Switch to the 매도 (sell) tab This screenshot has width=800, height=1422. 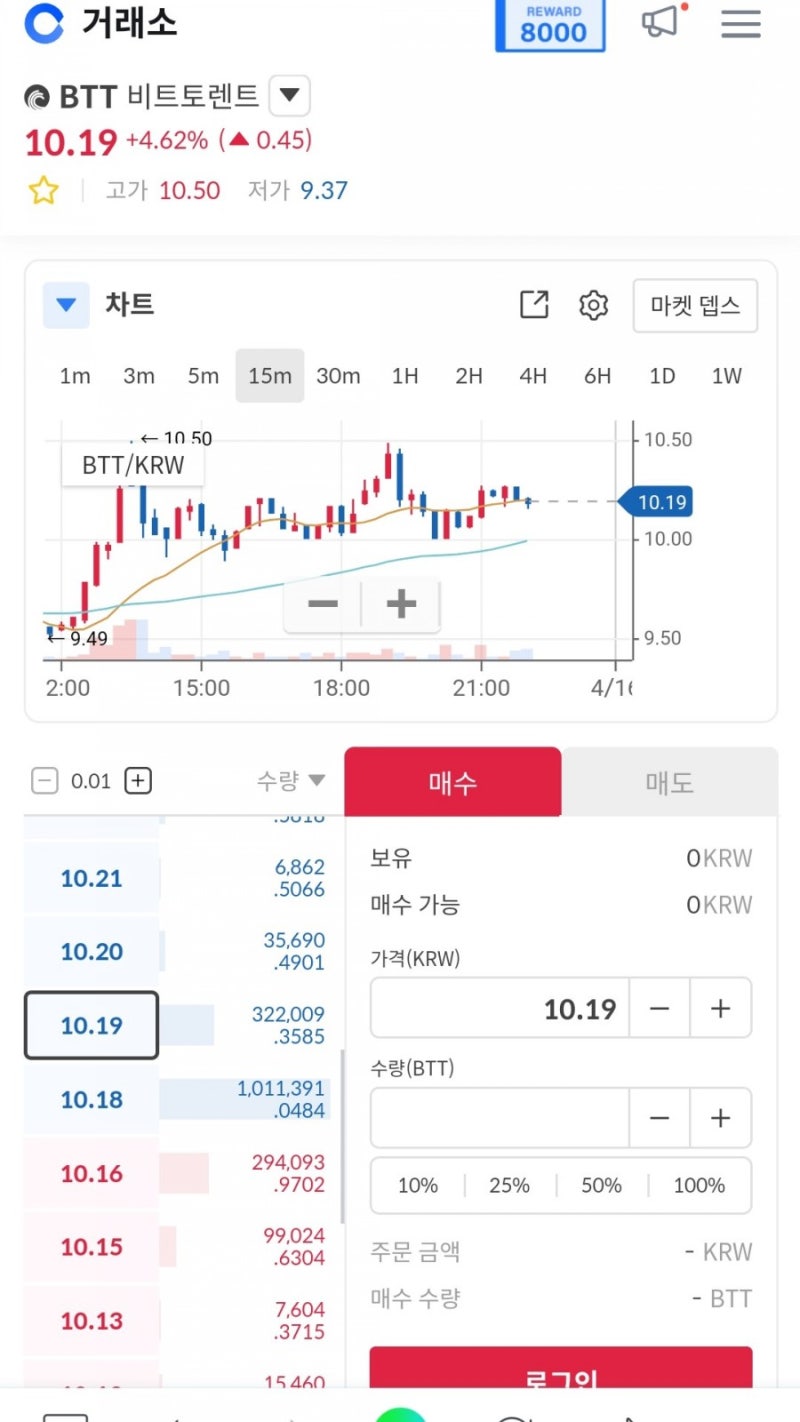(x=670, y=783)
